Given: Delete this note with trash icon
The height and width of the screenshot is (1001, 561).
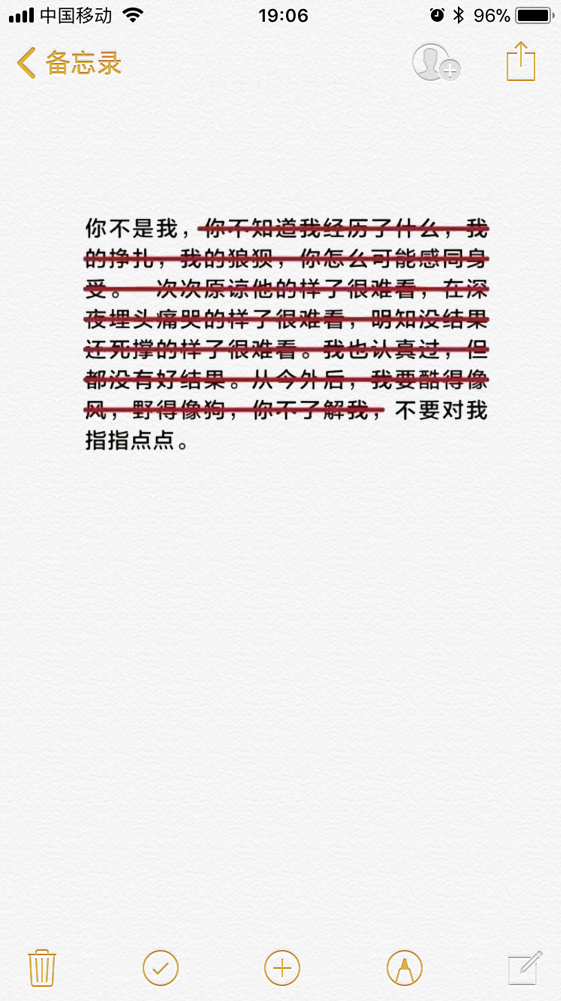Looking at the screenshot, I should [x=42, y=968].
